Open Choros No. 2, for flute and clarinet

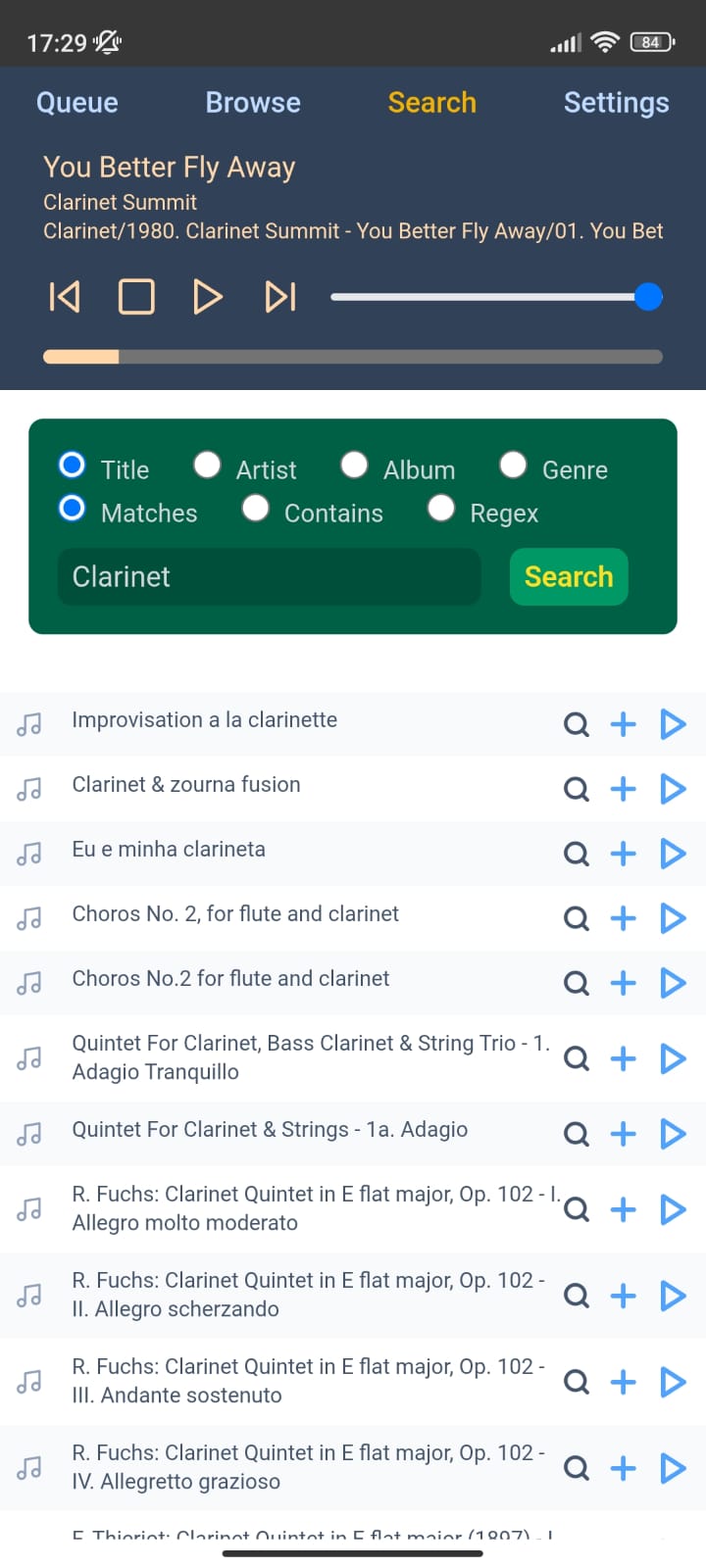click(235, 914)
